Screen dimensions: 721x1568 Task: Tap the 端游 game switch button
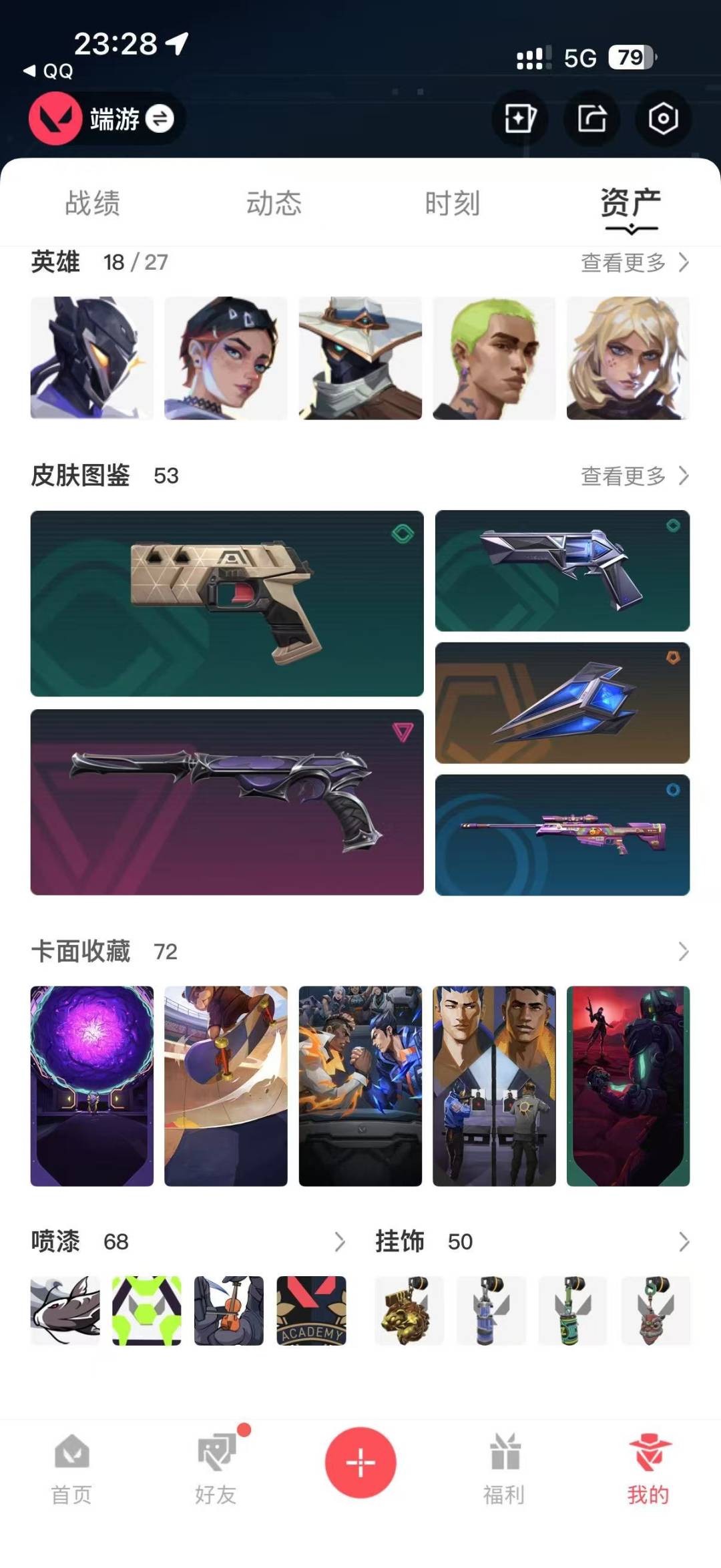[x=107, y=119]
